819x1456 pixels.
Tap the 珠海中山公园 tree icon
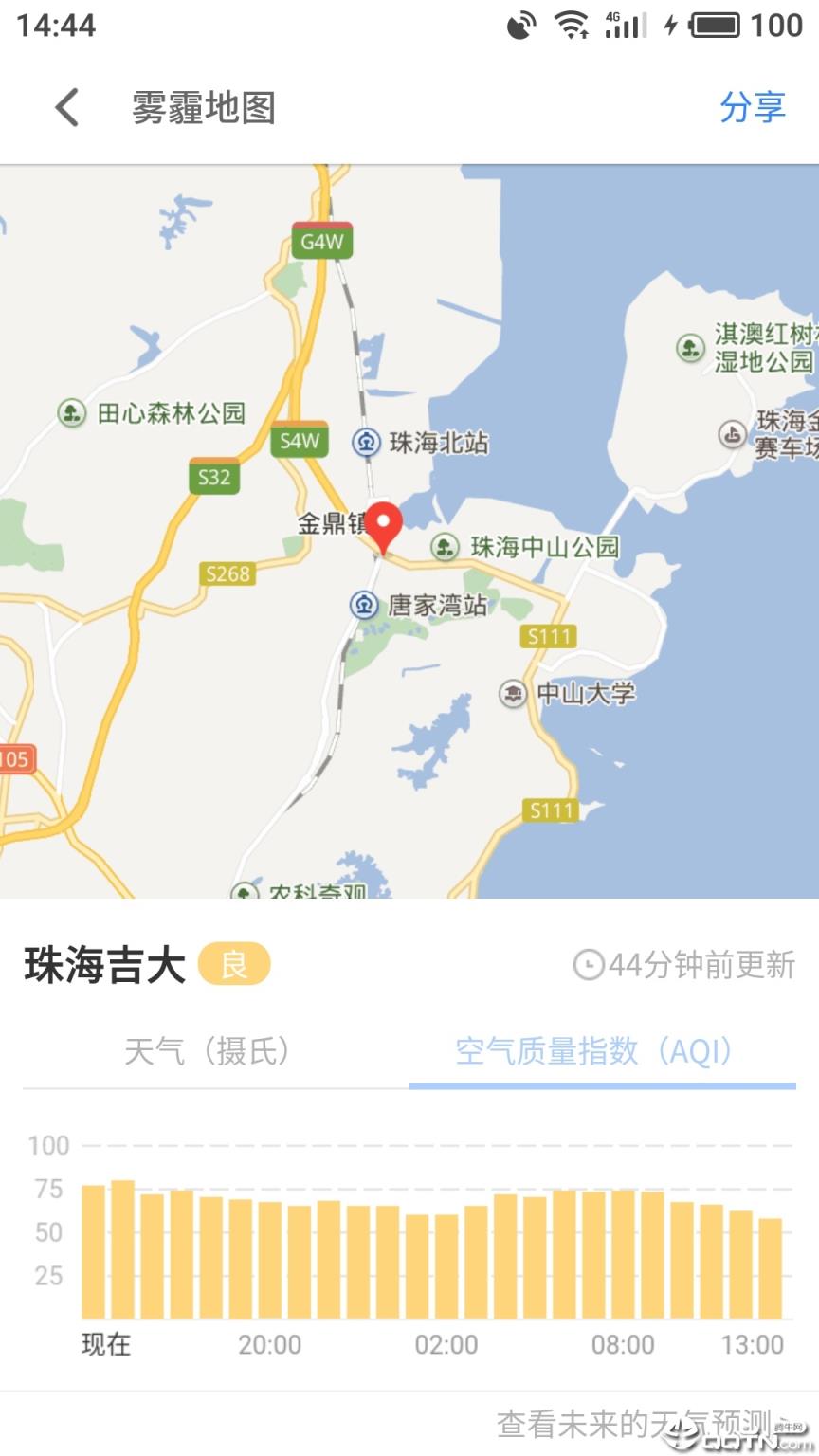[445, 547]
